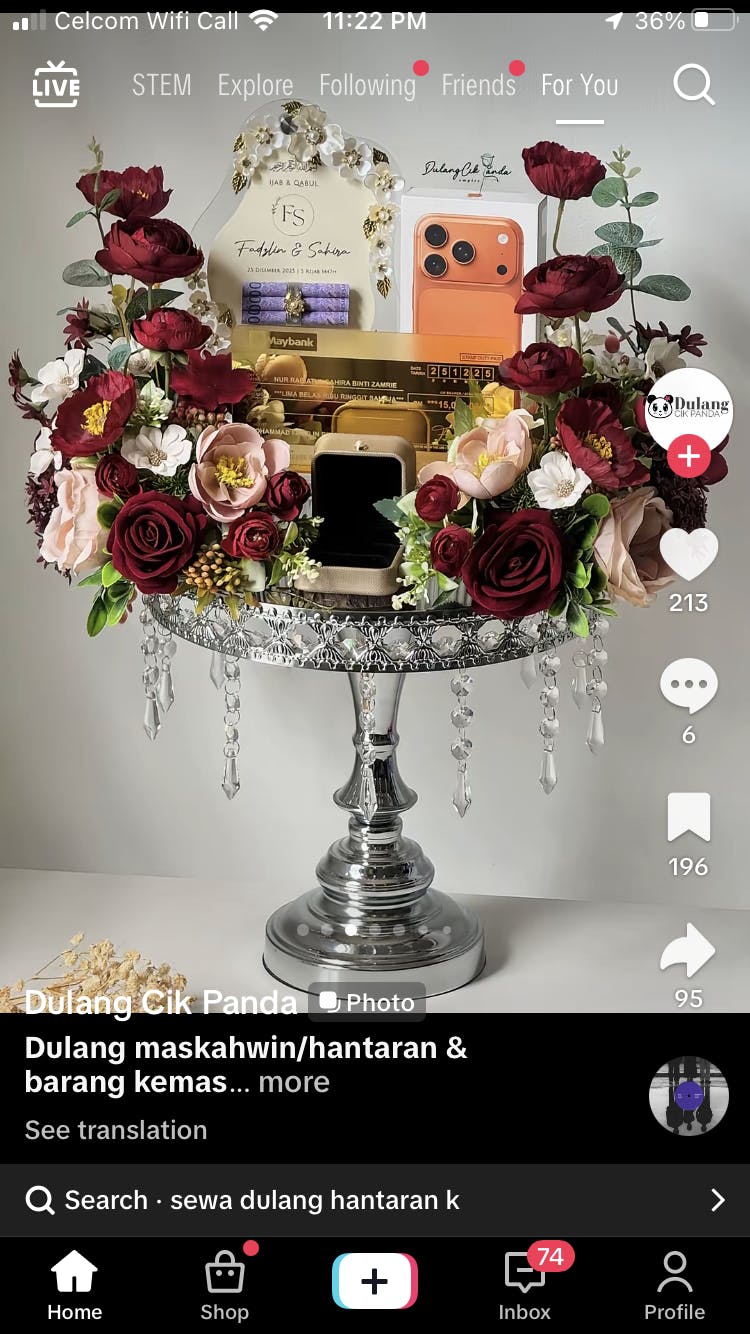Screen dimensions: 750x1334
Task: Like this post with the heart
Action: tap(688, 554)
